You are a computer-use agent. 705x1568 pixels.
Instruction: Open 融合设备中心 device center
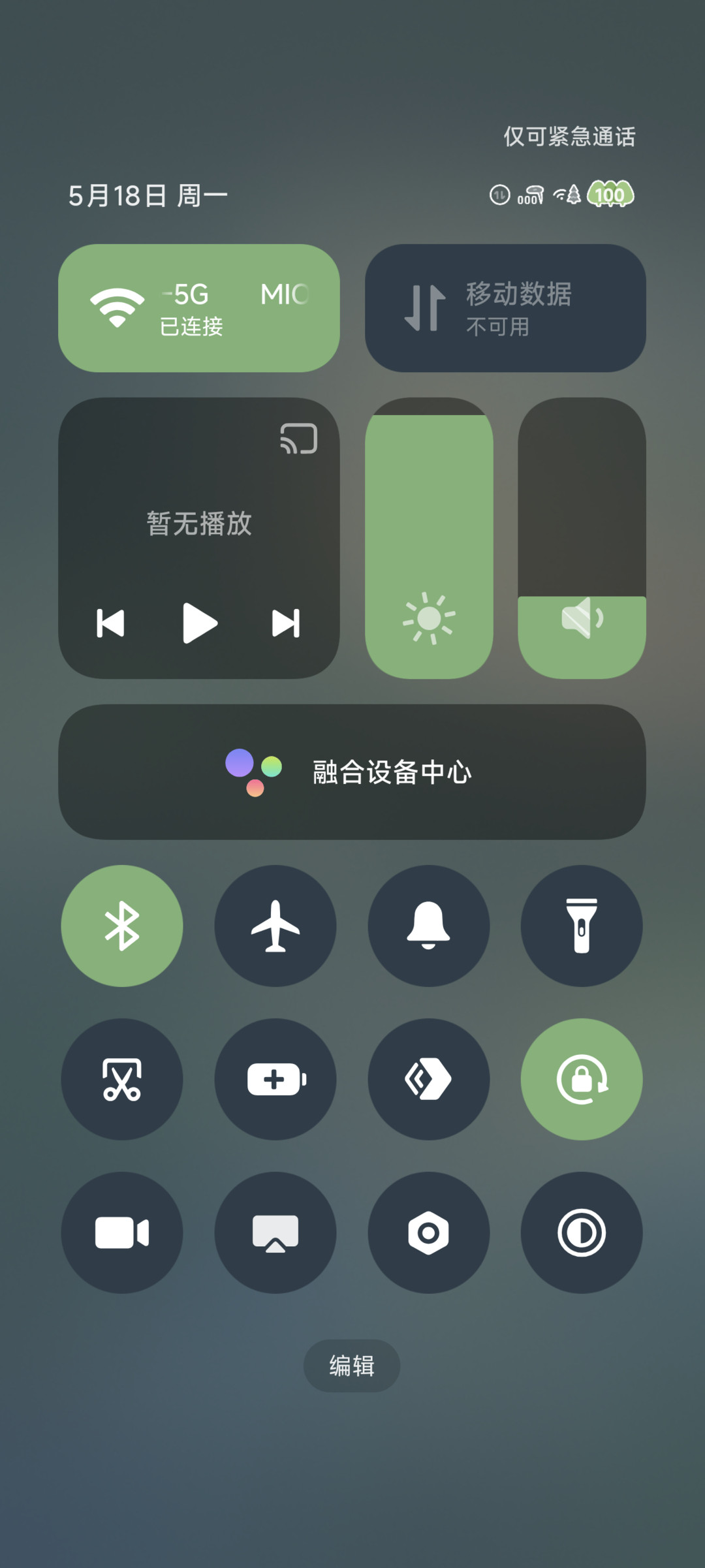point(352,772)
